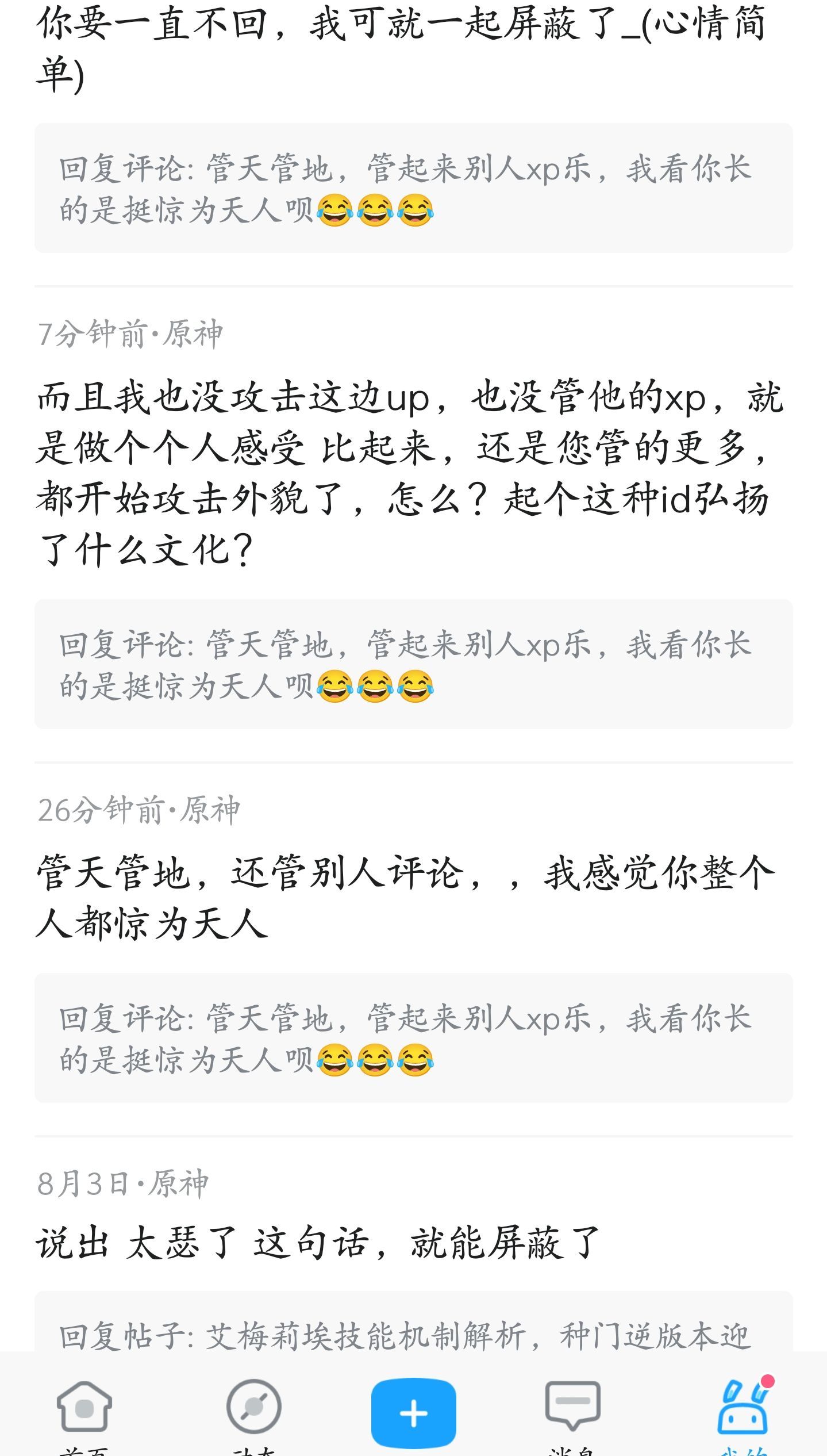
Task: Open the compass-shaped discover tab
Action: [253, 1416]
